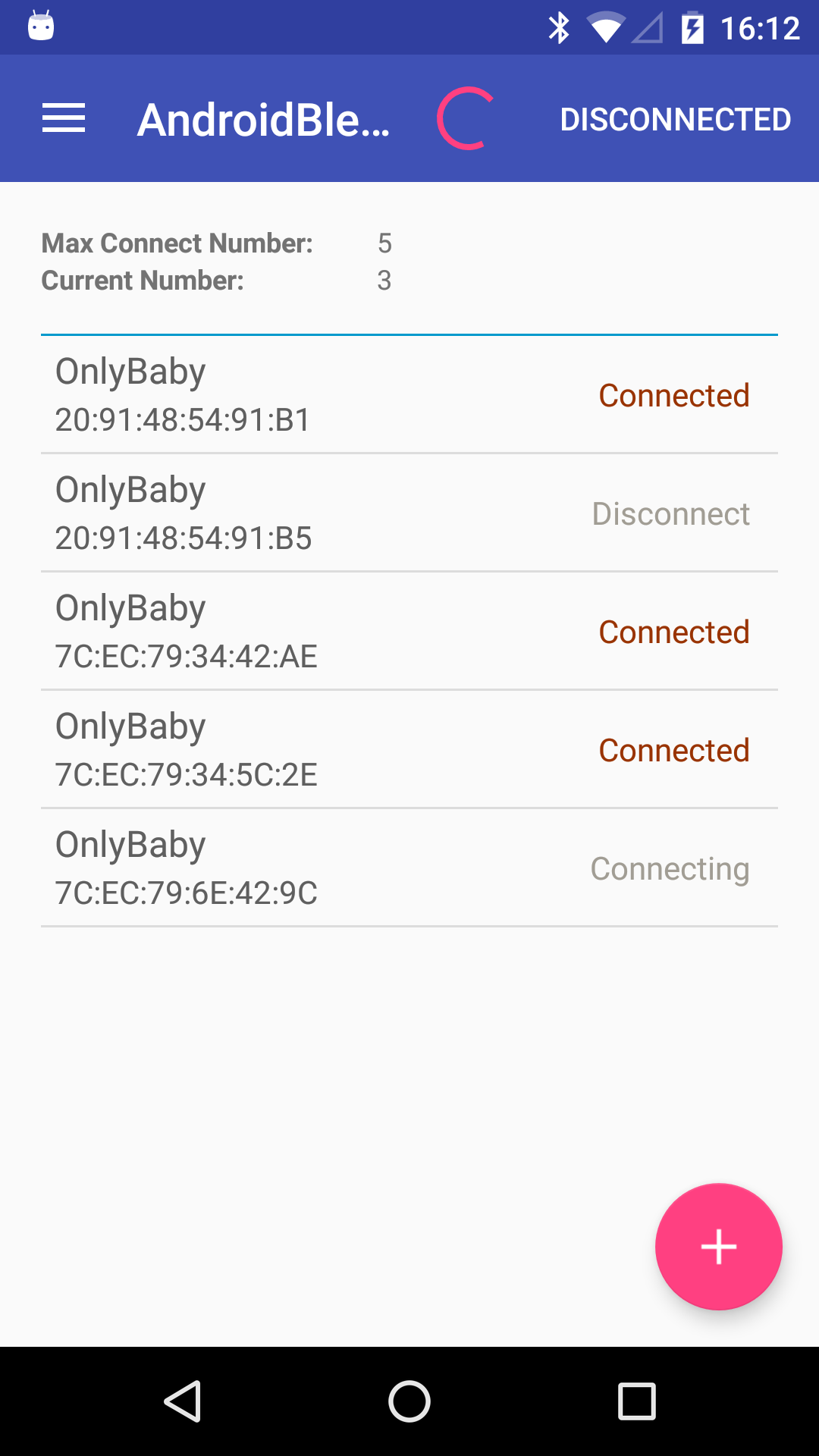The width and height of the screenshot is (819, 1456).
Task: Open the hamburger drawer menu
Action: 64,118
